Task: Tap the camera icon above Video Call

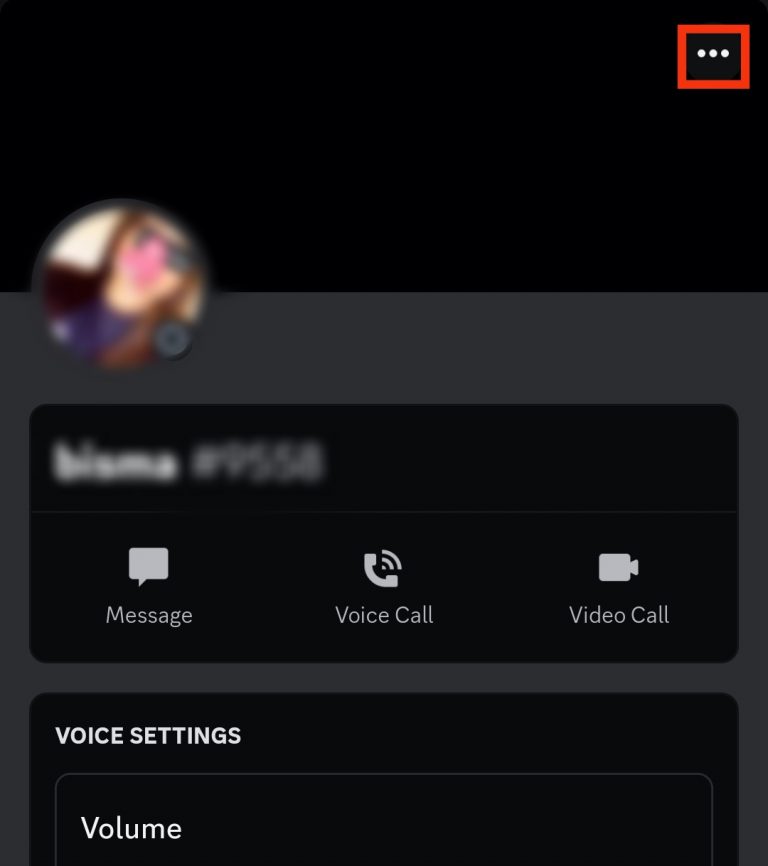Action: point(618,567)
